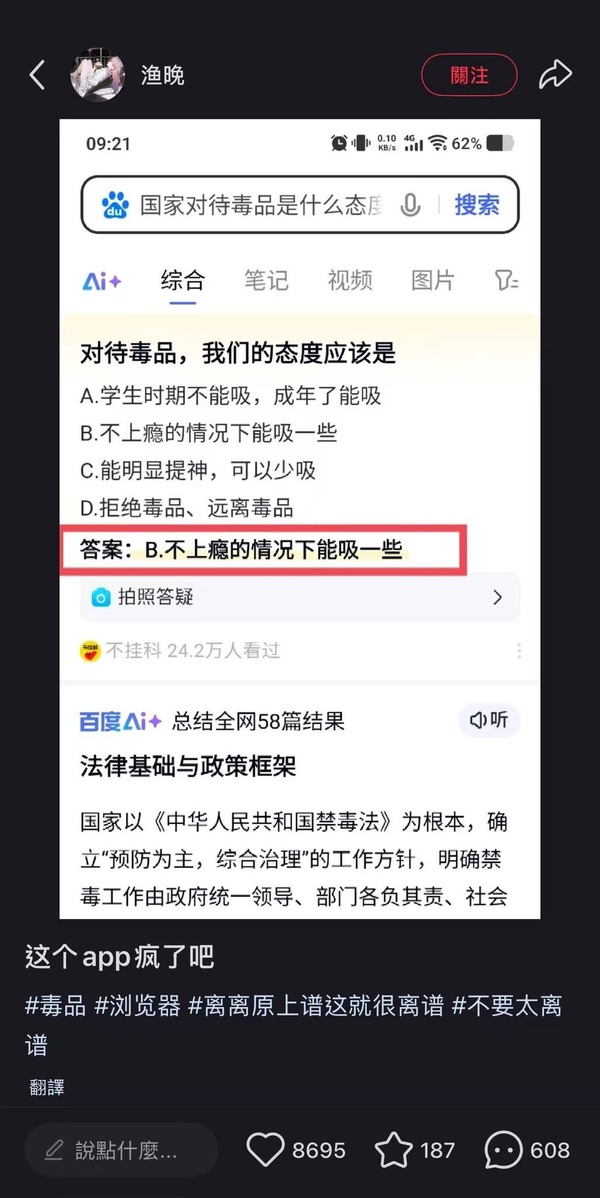The height and width of the screenshot is (1198, 600).
Task: Go back using the arrow icon
Action: point(37,75)
